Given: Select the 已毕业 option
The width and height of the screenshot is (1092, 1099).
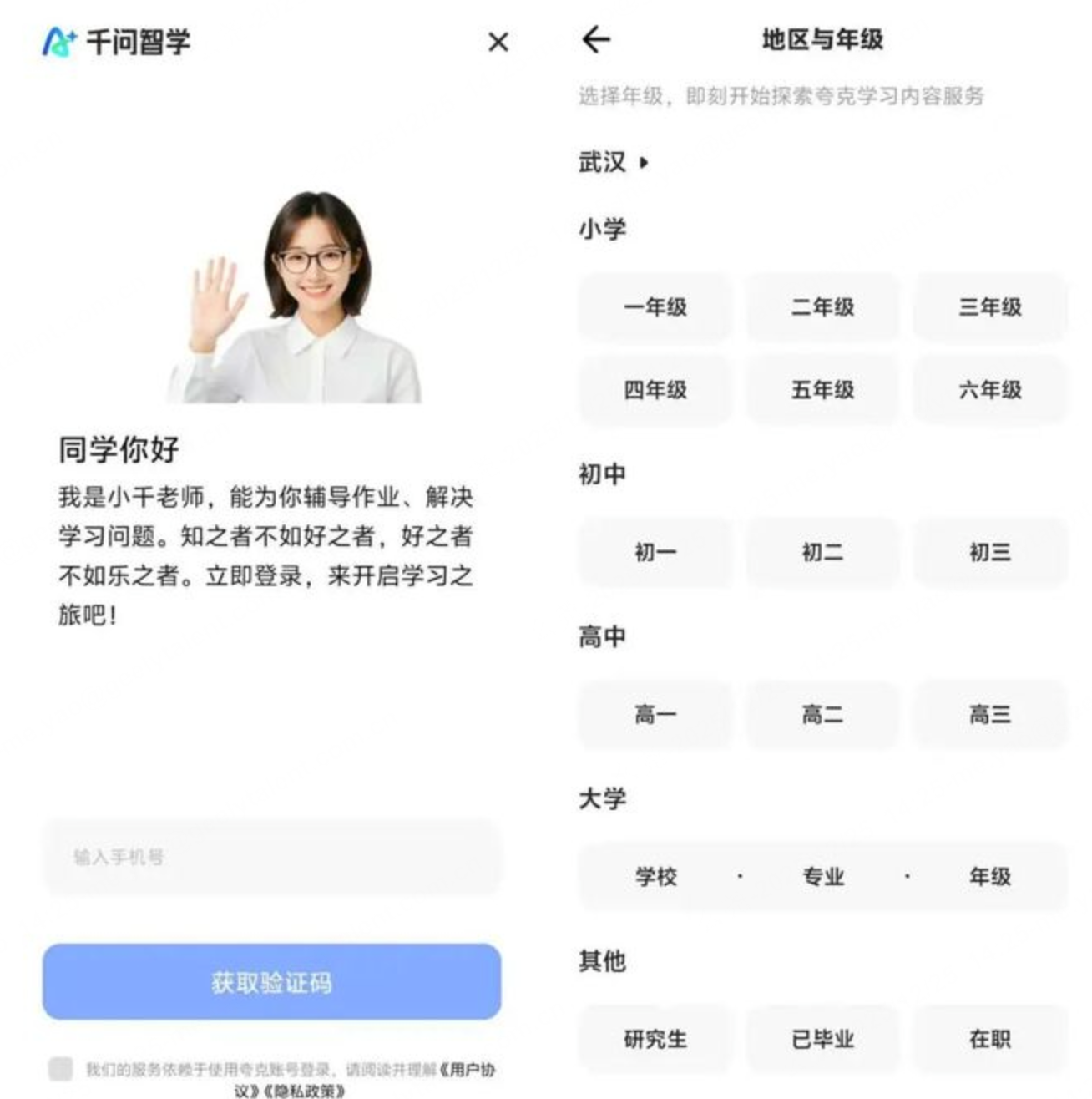Looking at the screenshot, I should (x=822, y=1039).
